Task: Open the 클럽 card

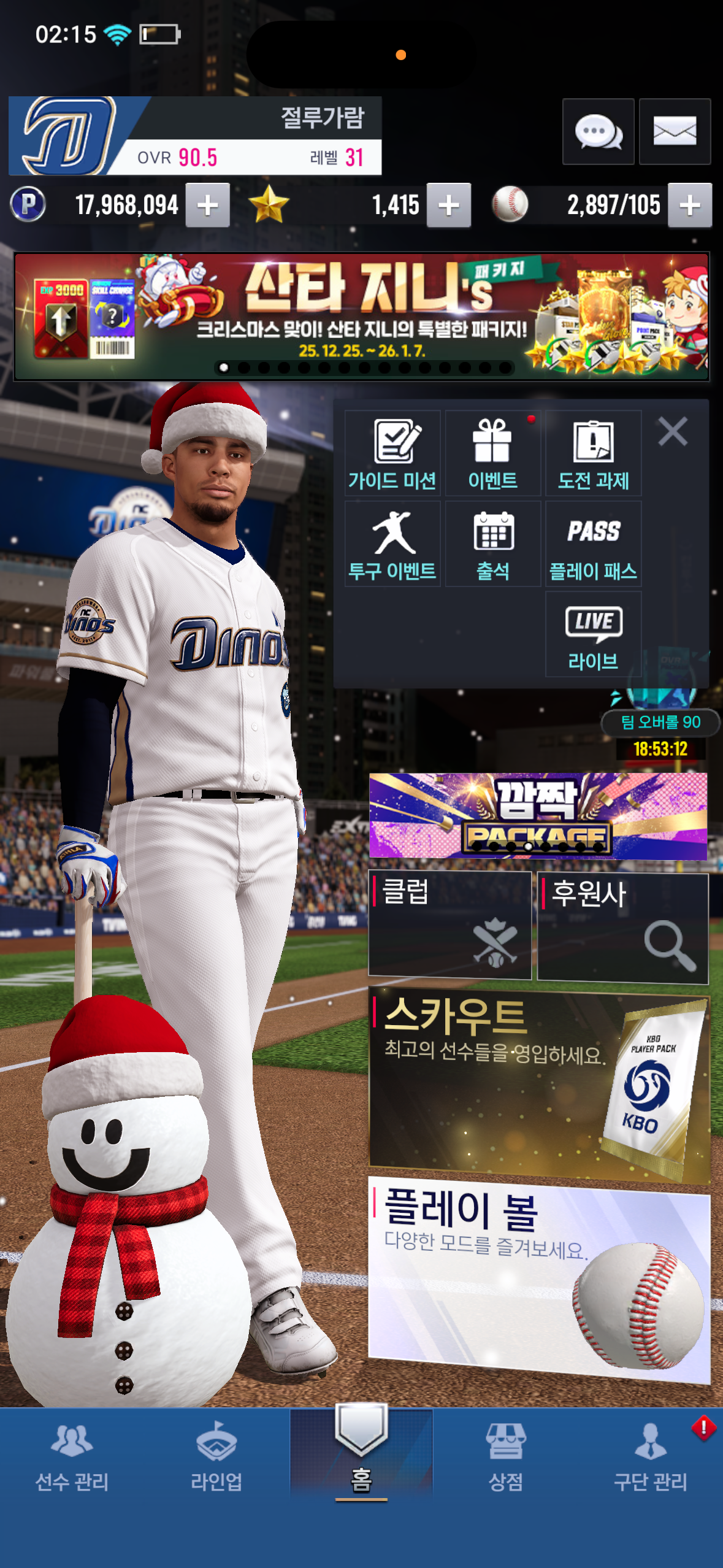Action: click(x=449, y=925)
